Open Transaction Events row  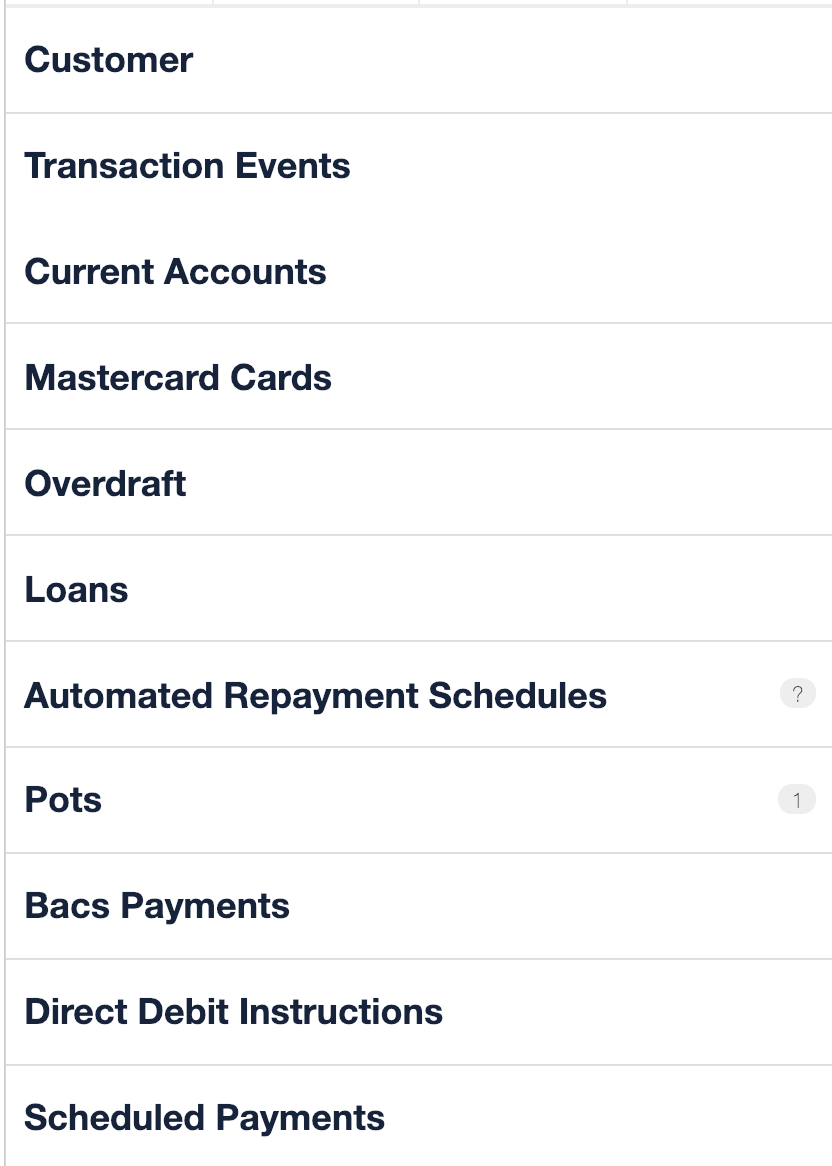click(187, 166)
